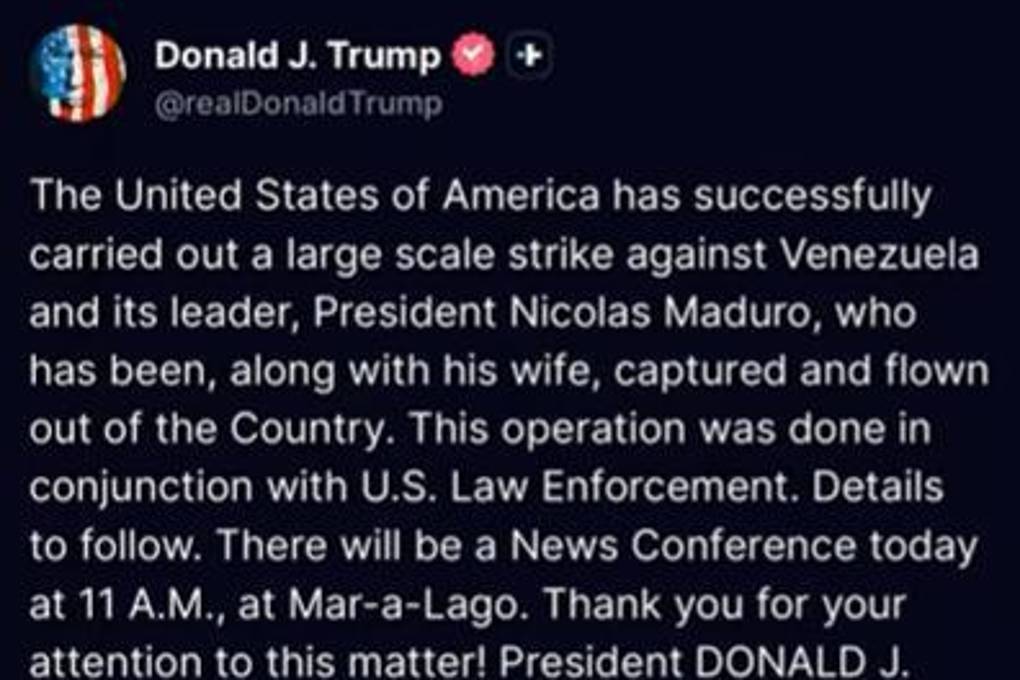The width and height of the screenshot is (1020, 680).
Task: Open the @realDonaldTrump handle
Action: (297, 103)
